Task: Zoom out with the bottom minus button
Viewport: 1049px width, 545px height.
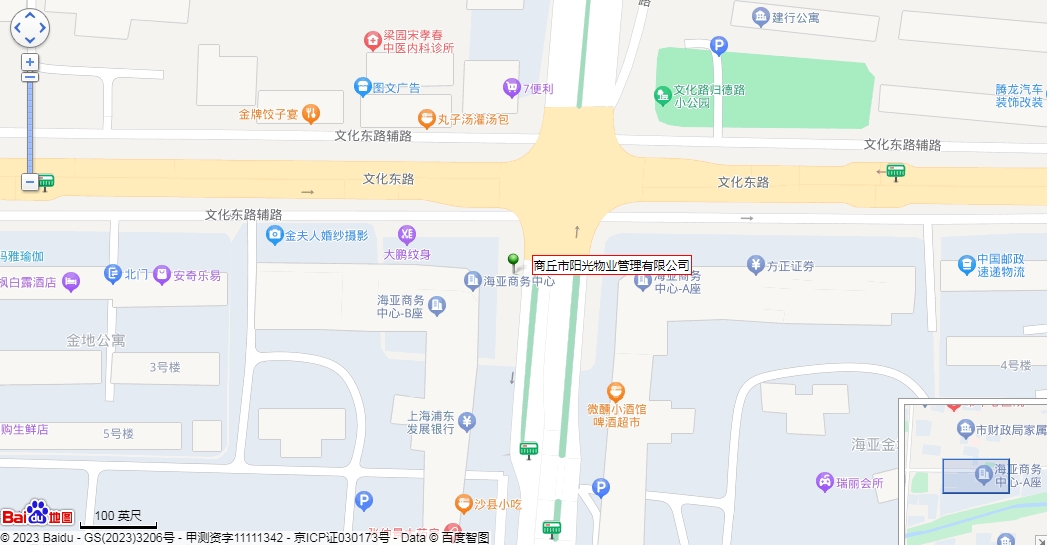Action: (x=30, y=182)
